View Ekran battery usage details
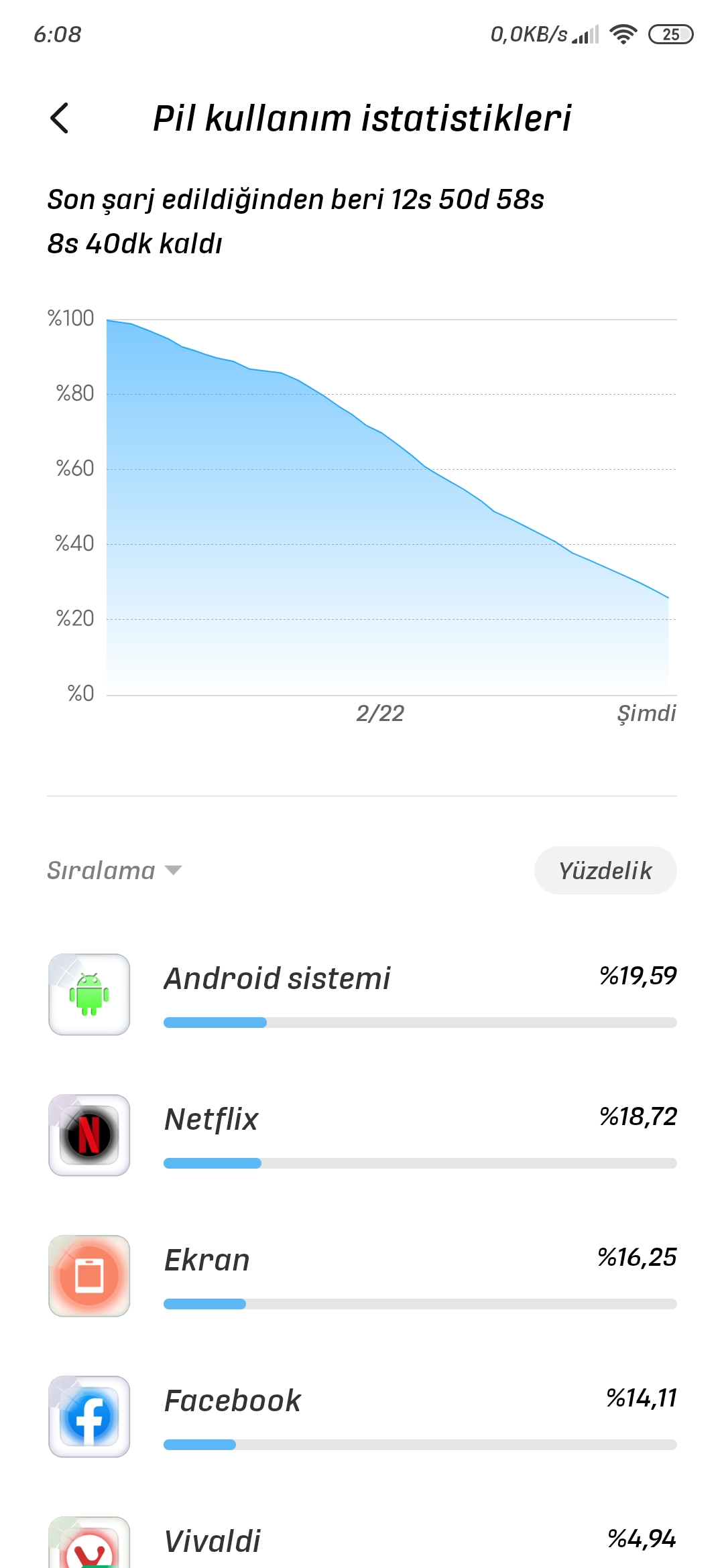Image resolution: width=724 pixels, height=1568 pixels. [362, 1276]
